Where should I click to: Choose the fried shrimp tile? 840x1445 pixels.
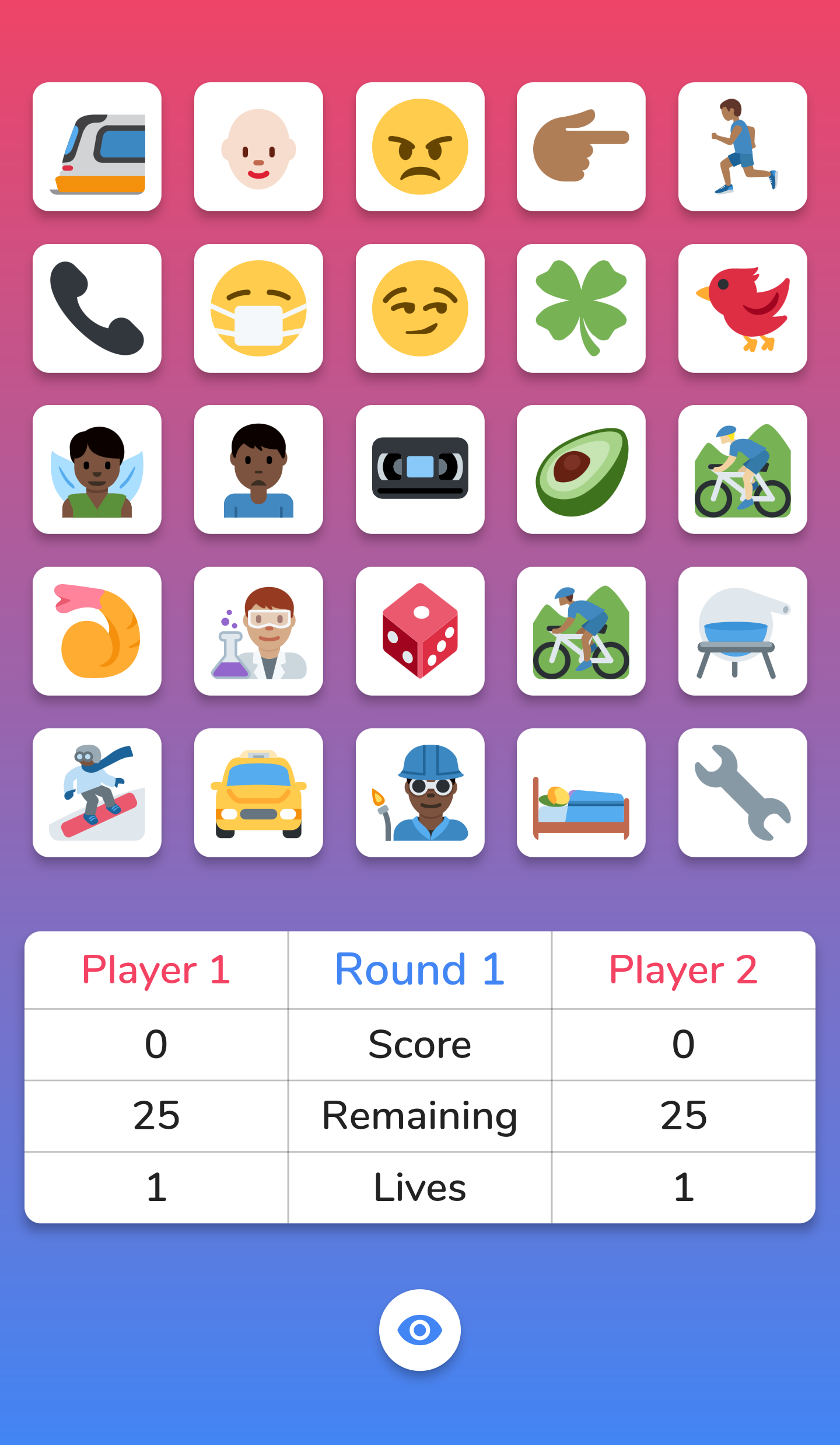click(97, 631)
